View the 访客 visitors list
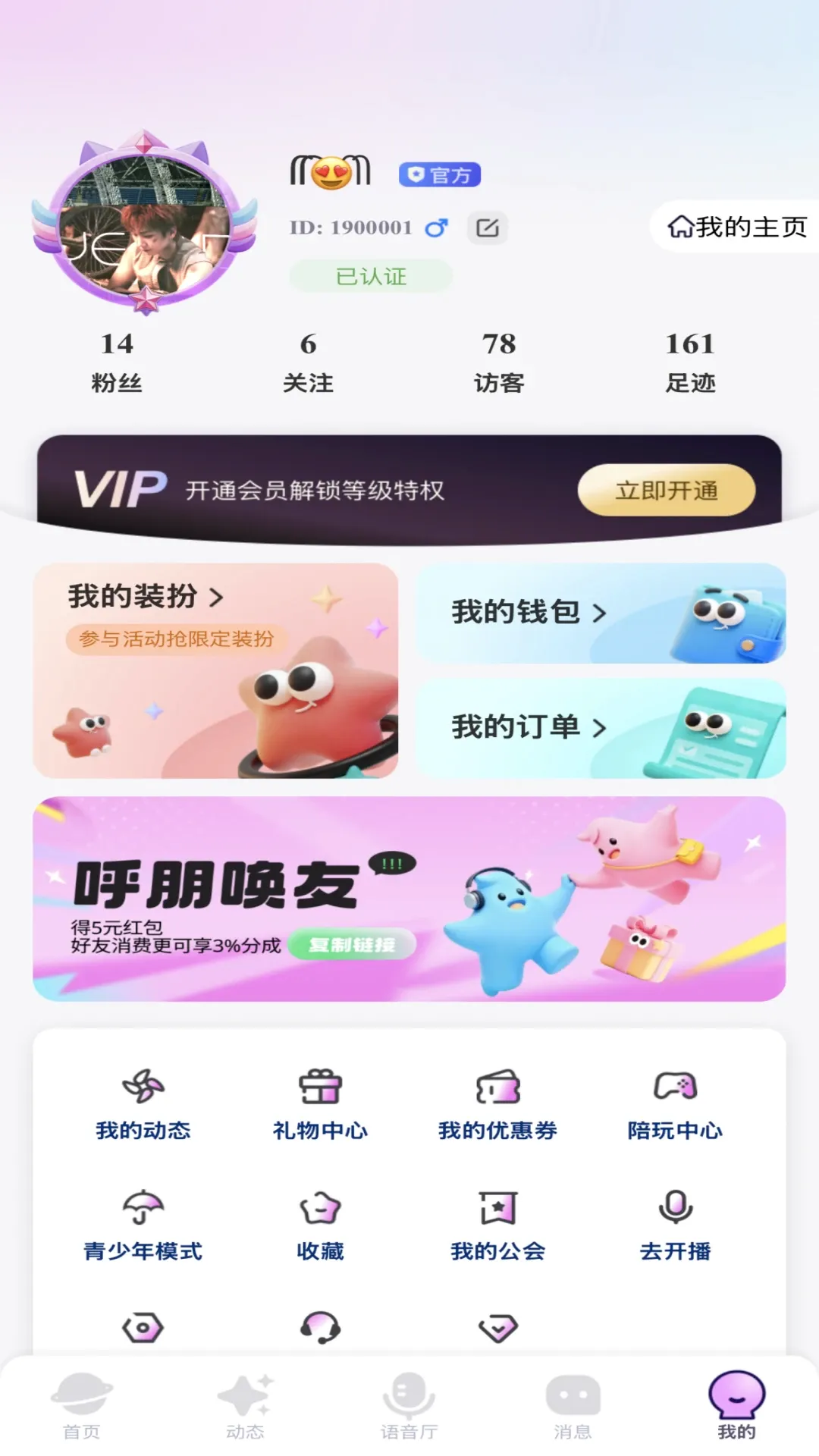Image resolution: width=819 pixels, height=1456 pixels. [499, 362]
